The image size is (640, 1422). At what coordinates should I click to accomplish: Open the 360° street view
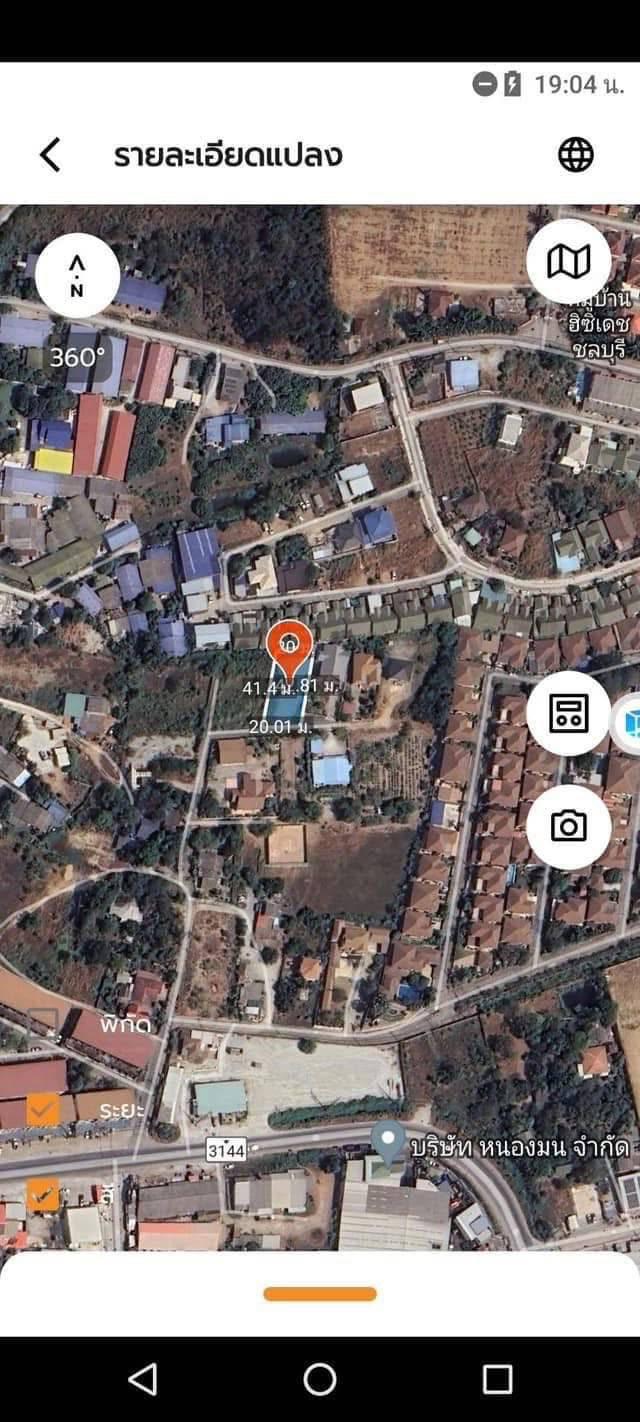click(x=77, y=357)
